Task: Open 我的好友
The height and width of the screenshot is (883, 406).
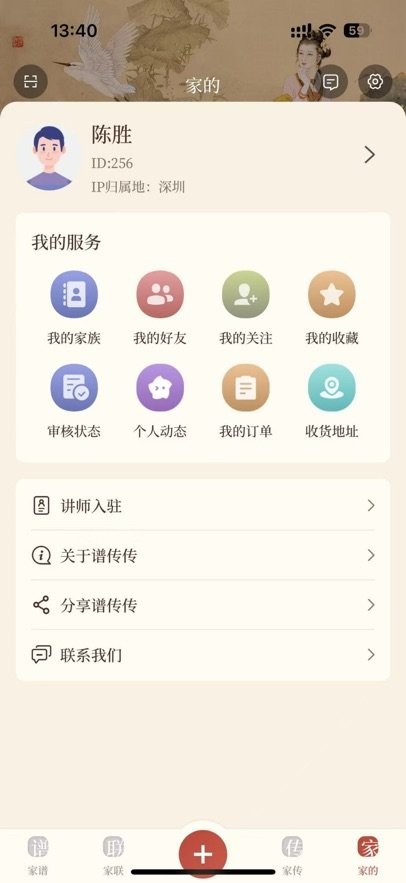Action: (x=160, y=308)
